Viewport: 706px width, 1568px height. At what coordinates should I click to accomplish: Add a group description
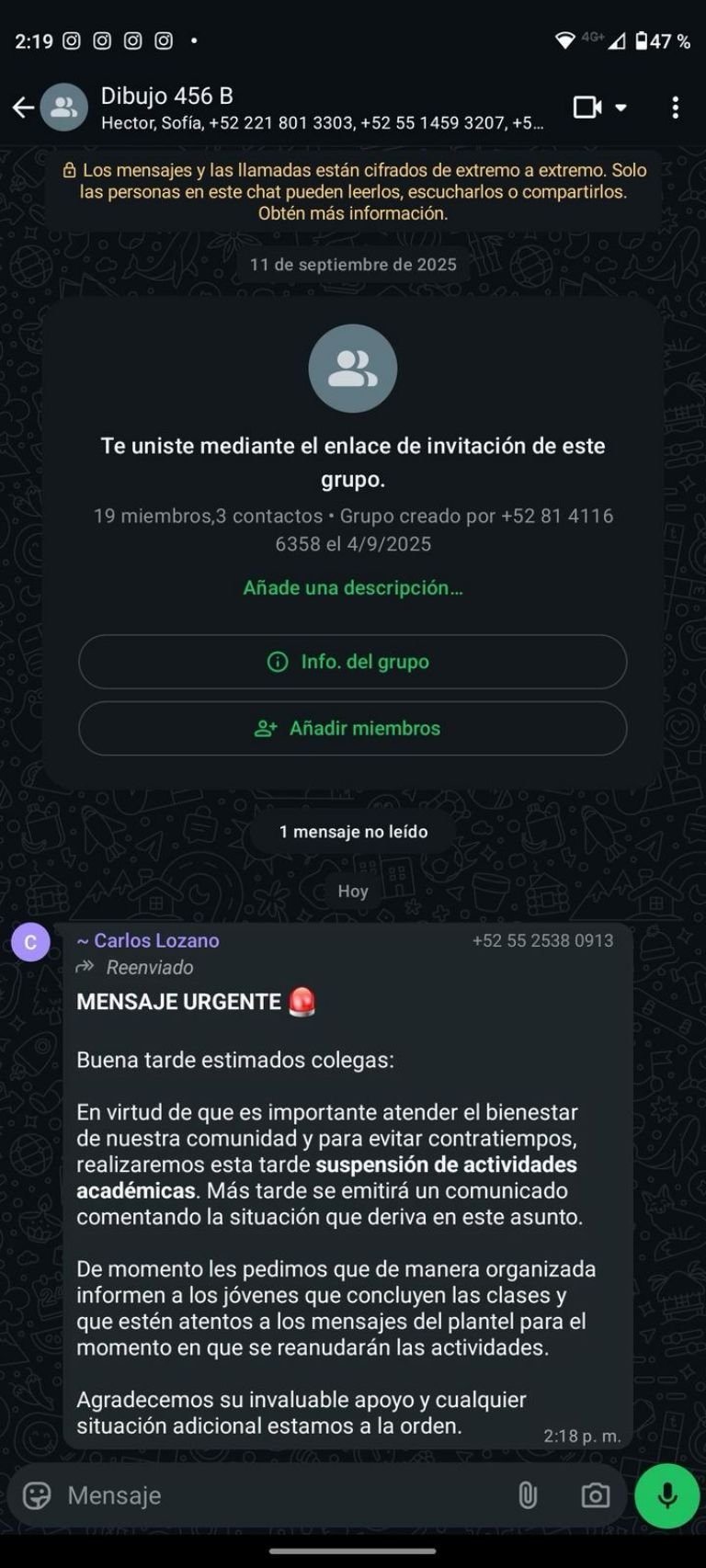click(x=353, y=588)
